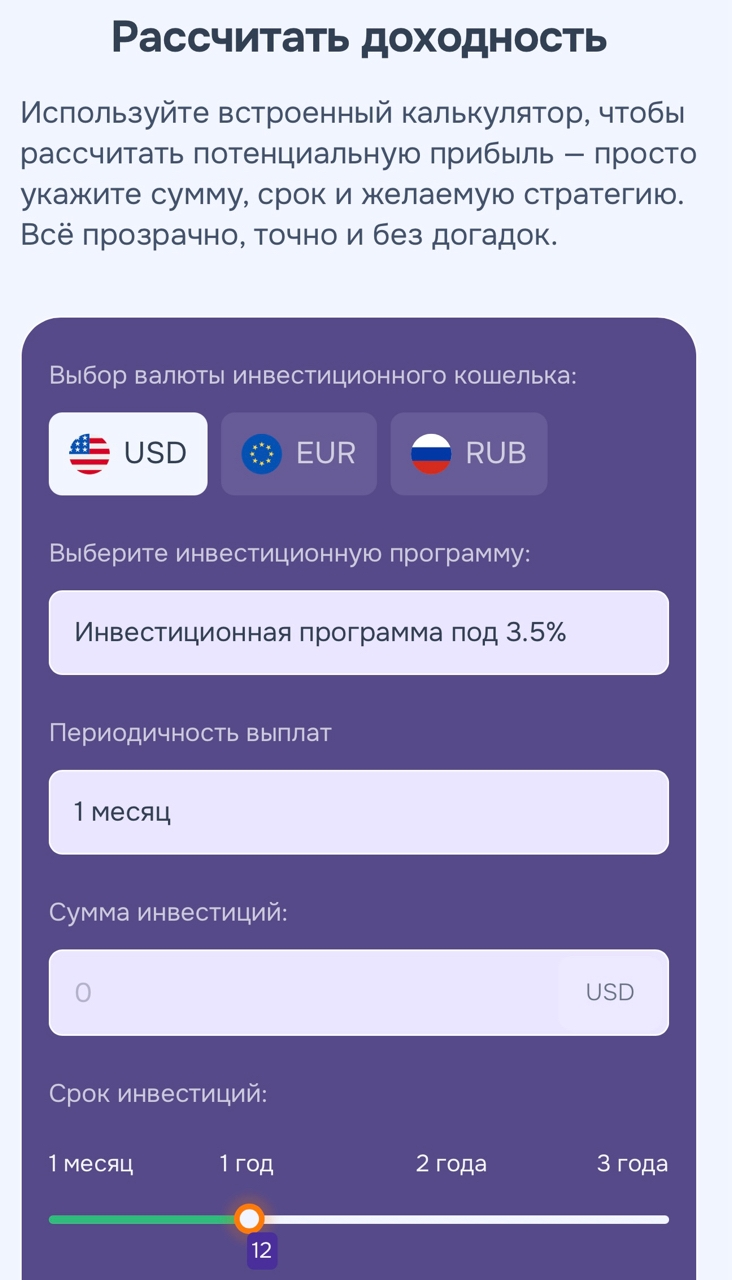Click the USD suffix inside the amount field
The image size is (732, 1280).
pyautogui.click(x=611, y=991)
